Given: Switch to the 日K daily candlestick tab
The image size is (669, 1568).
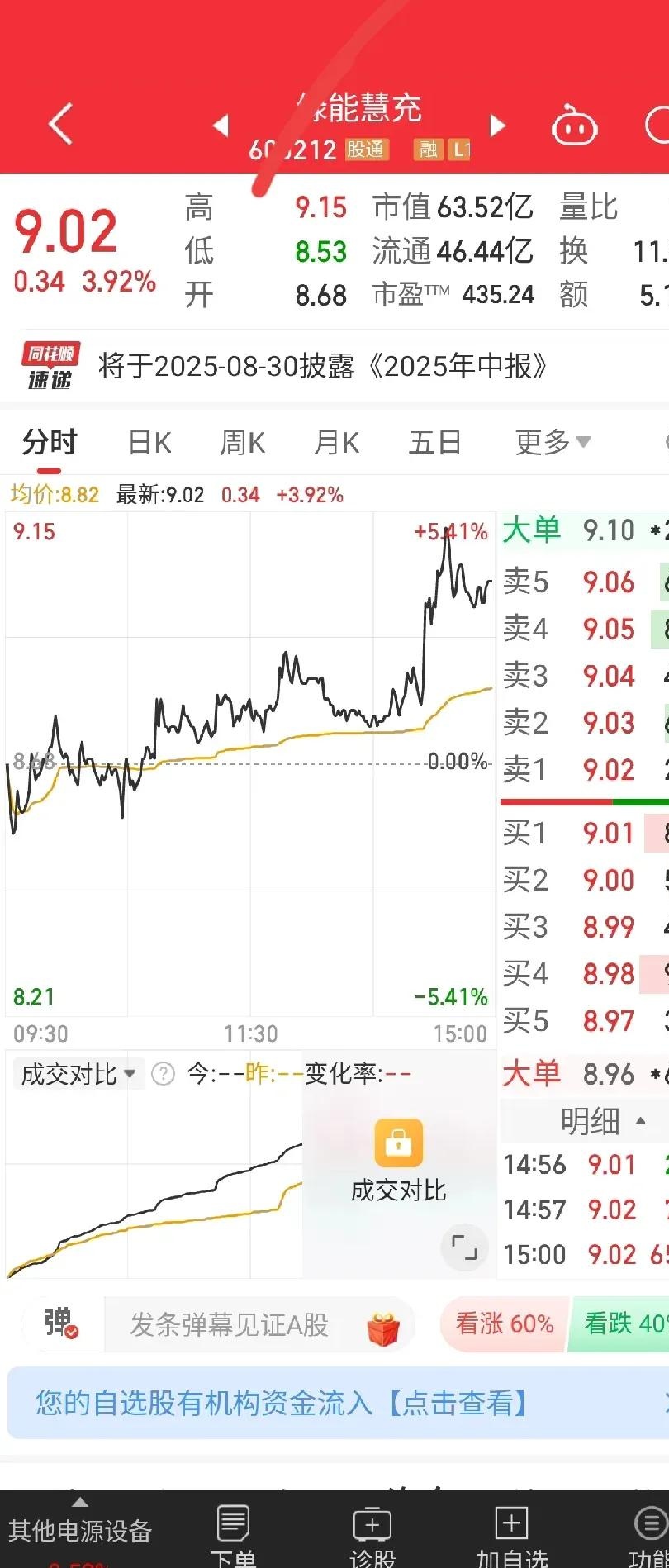Looking at the screenshot, I should (x=148, y=443).
